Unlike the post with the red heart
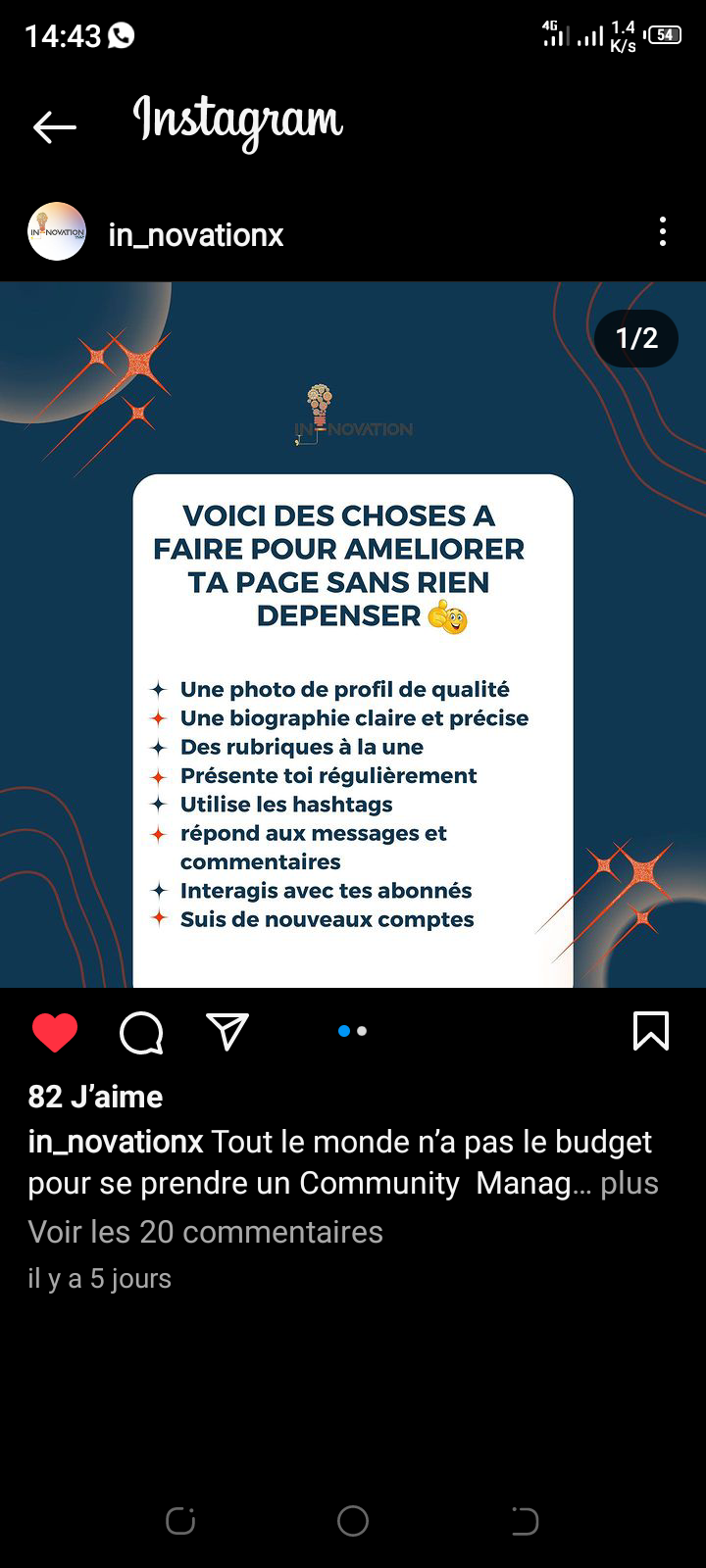The height and width of the screenshot is (1568, 706). pos(55,1032)
